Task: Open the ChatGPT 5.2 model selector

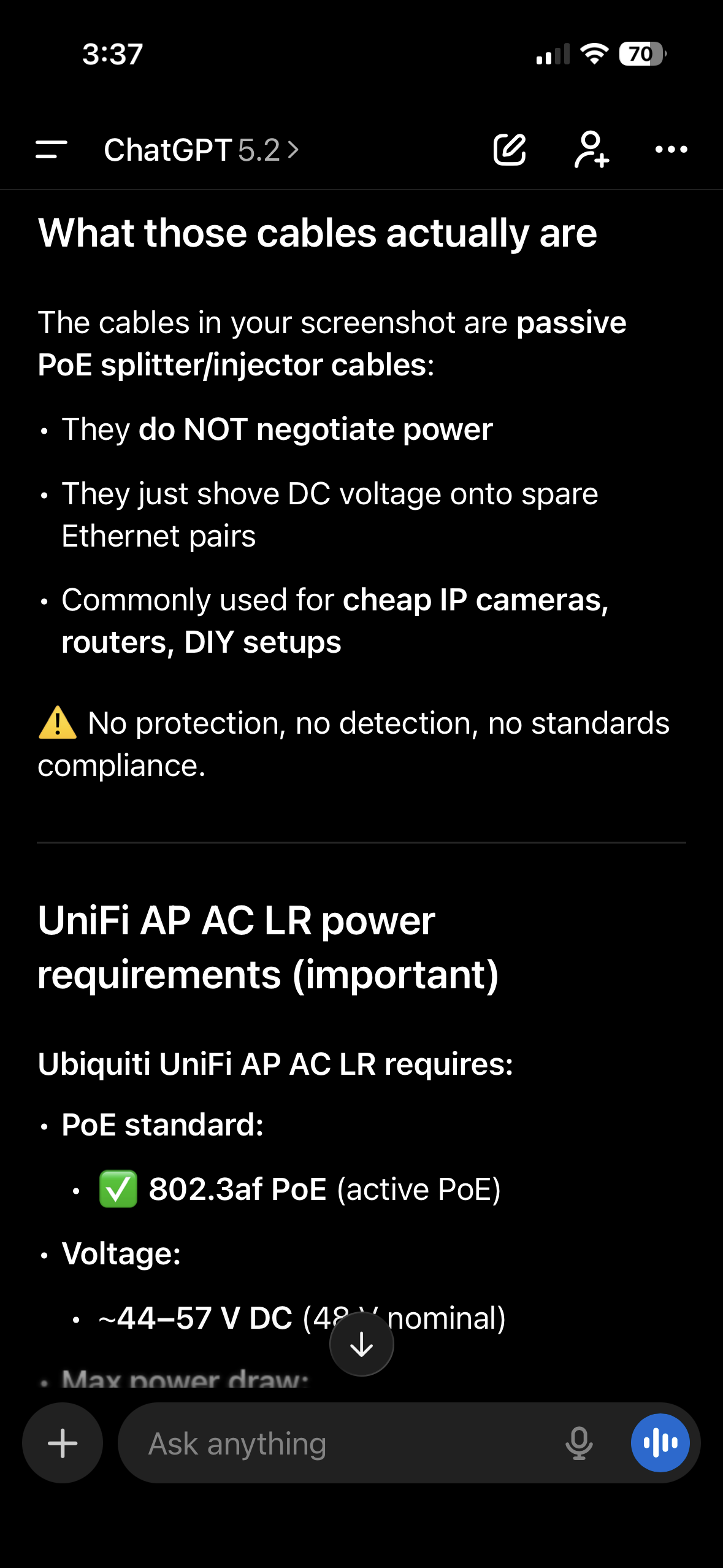Action: 201,150
